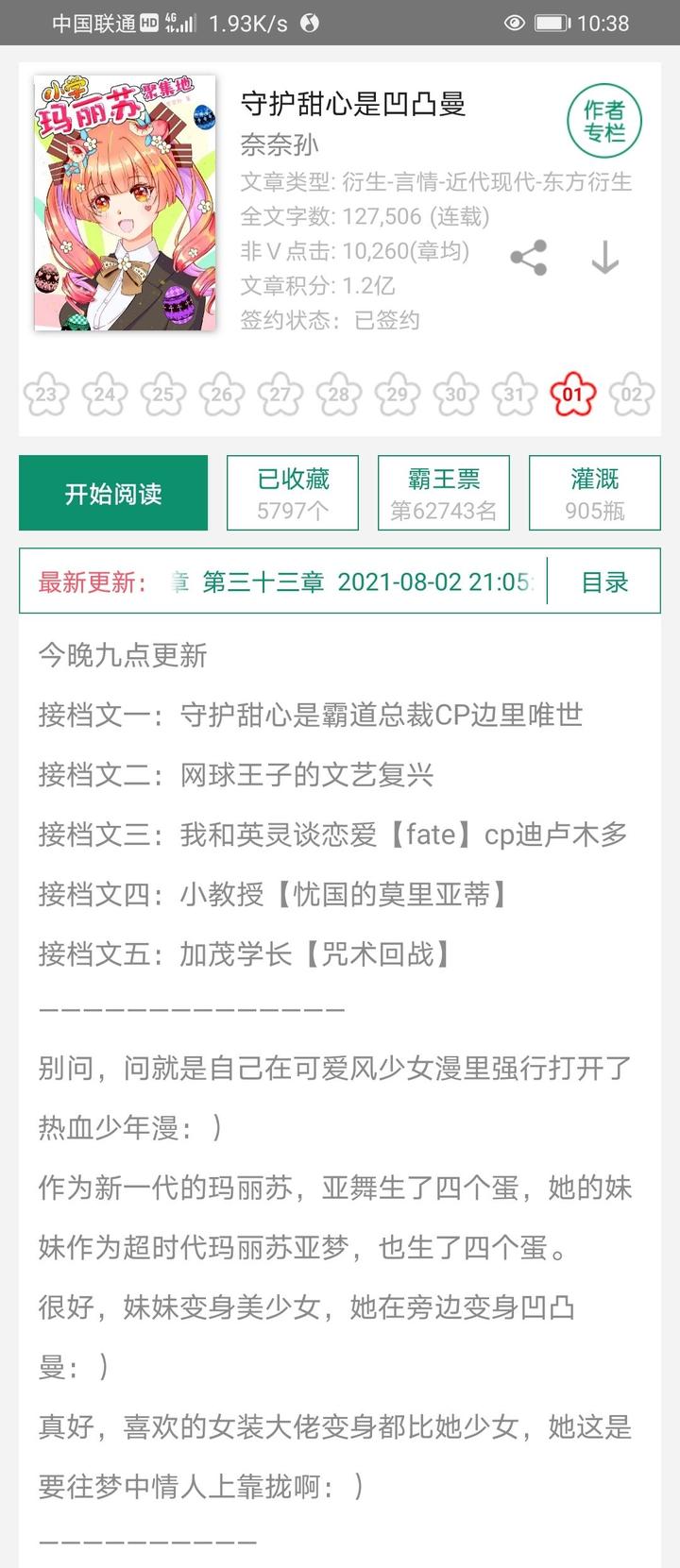Toggle the 已收藏 favorite status
The width and height of the screenshot is (680, 1568).
(293, 492)
